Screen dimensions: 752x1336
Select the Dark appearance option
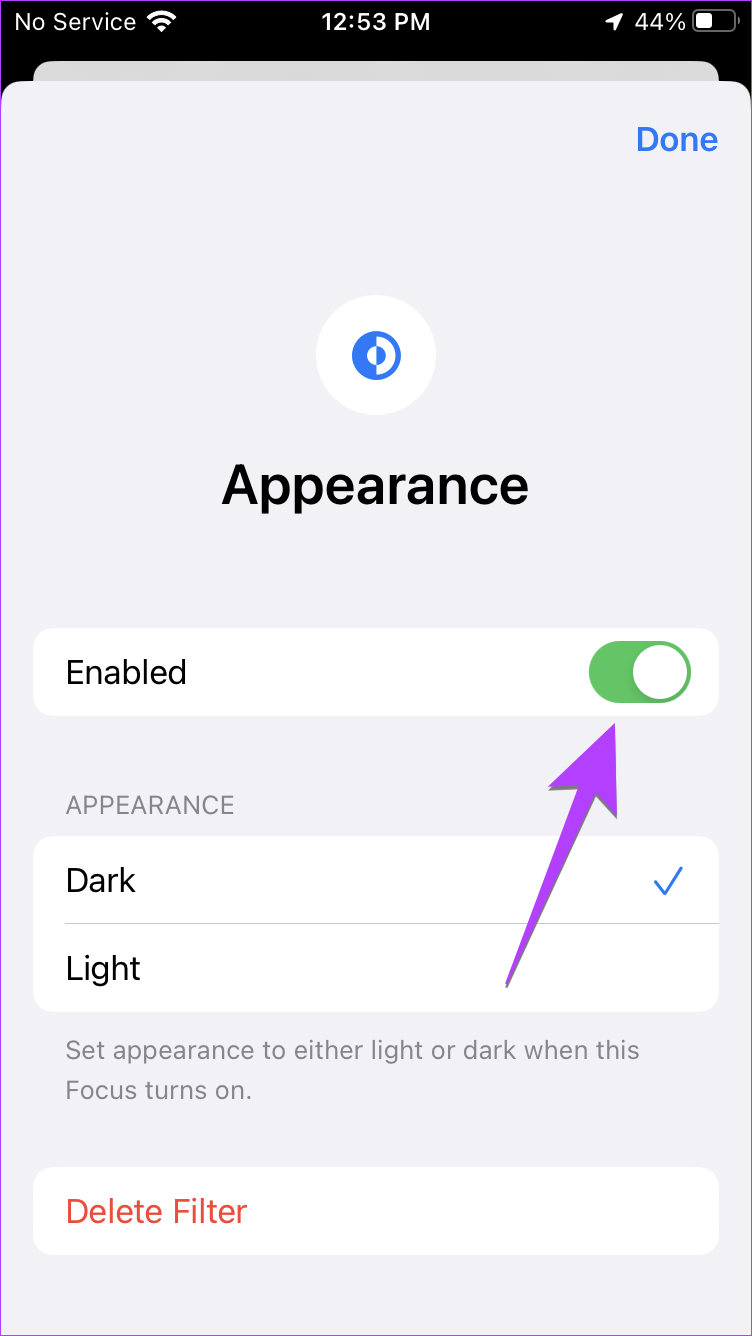pos(376,880)
